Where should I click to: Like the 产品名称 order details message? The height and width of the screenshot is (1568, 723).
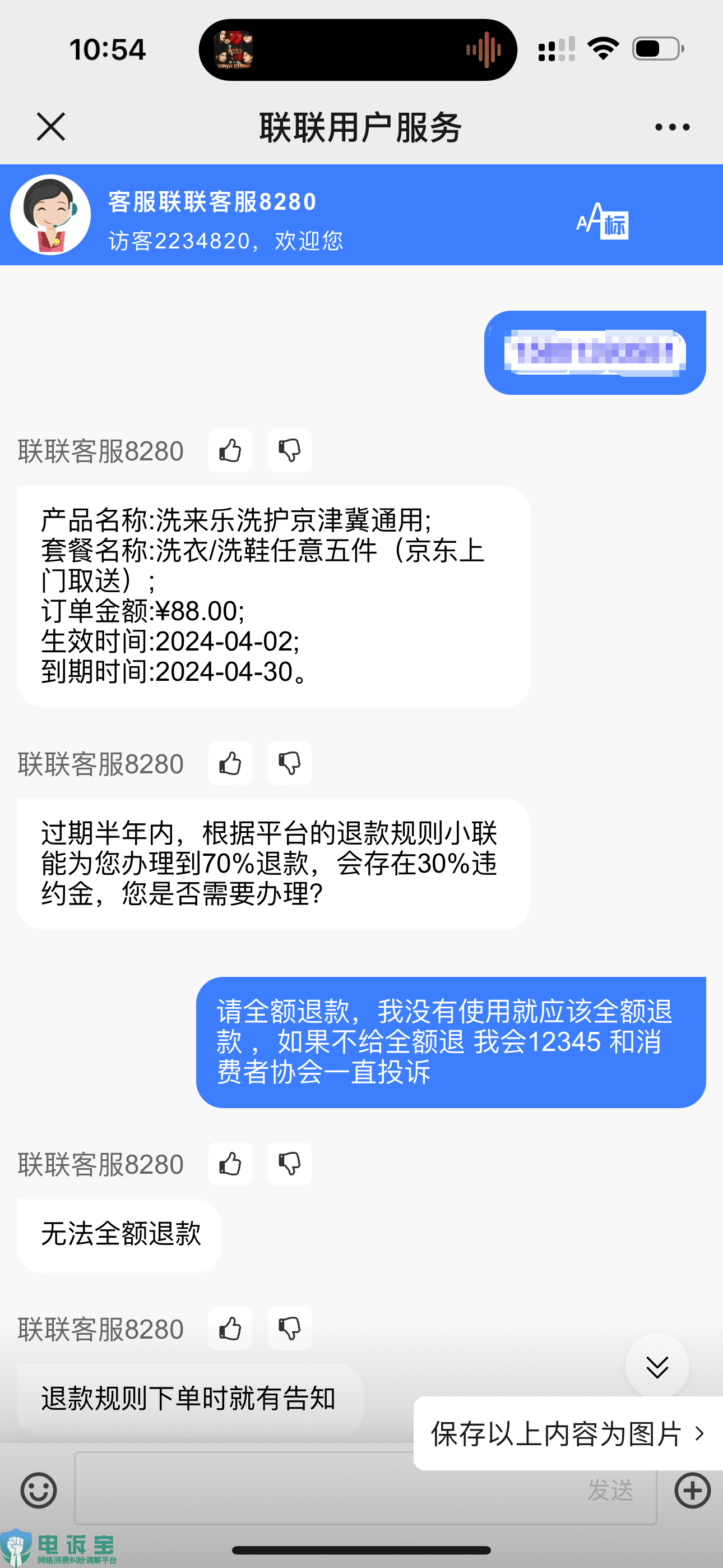230,450
